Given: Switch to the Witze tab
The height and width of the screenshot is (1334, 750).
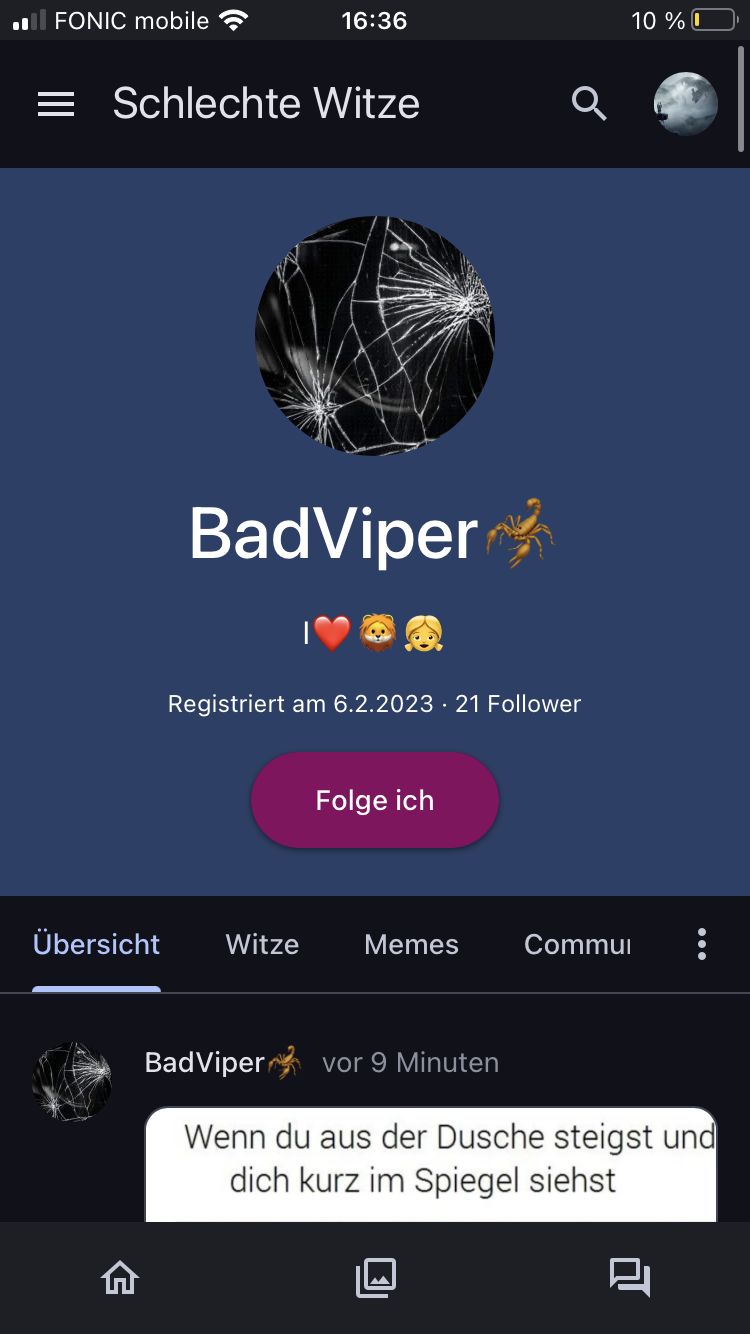Looking at the screenshot, I should click(x=262, y=944).
